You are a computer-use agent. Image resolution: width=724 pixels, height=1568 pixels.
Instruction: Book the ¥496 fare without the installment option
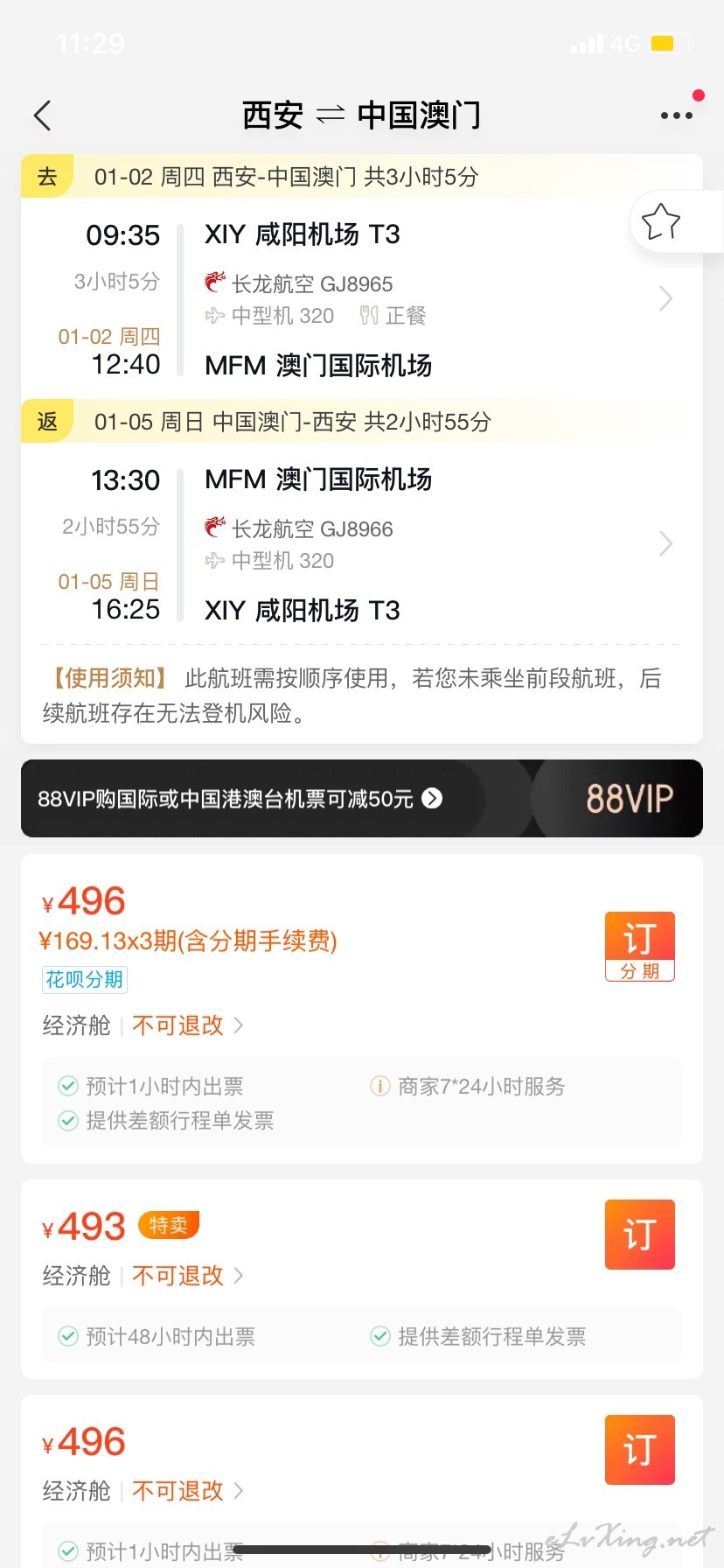pyautogui.click(x=640, y=1450)
